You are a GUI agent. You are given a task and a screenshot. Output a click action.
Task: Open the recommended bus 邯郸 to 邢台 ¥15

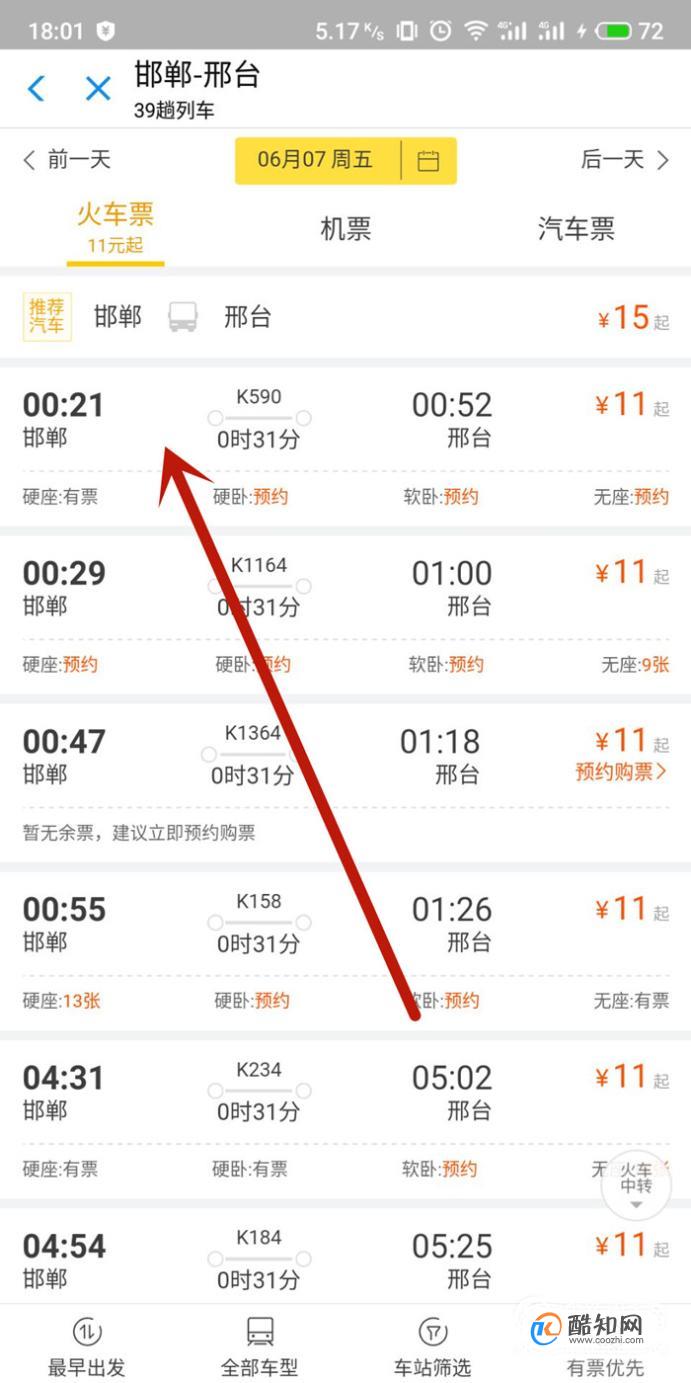(x=345, y=318)
